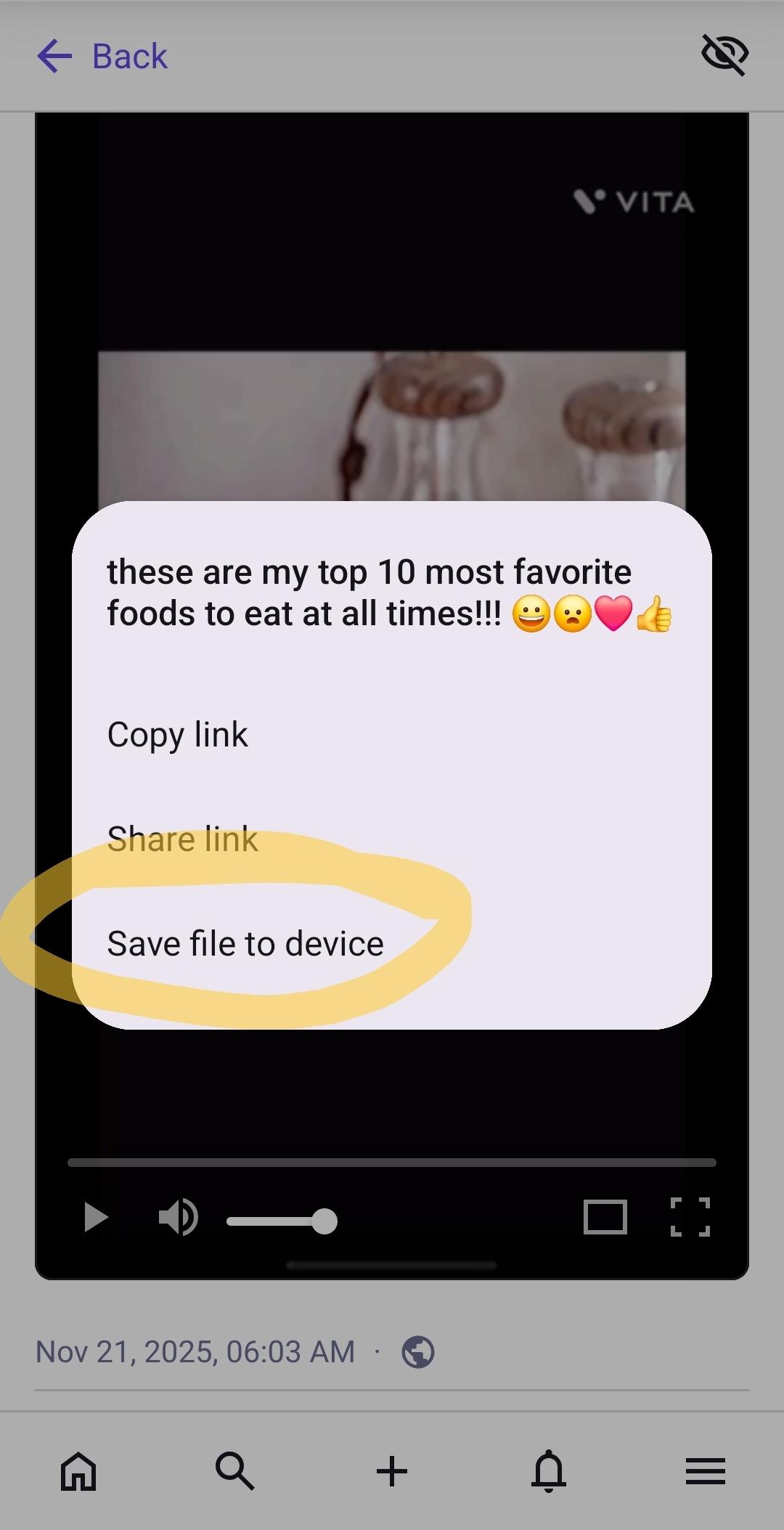Play the video

click(x=96, y=1217)
